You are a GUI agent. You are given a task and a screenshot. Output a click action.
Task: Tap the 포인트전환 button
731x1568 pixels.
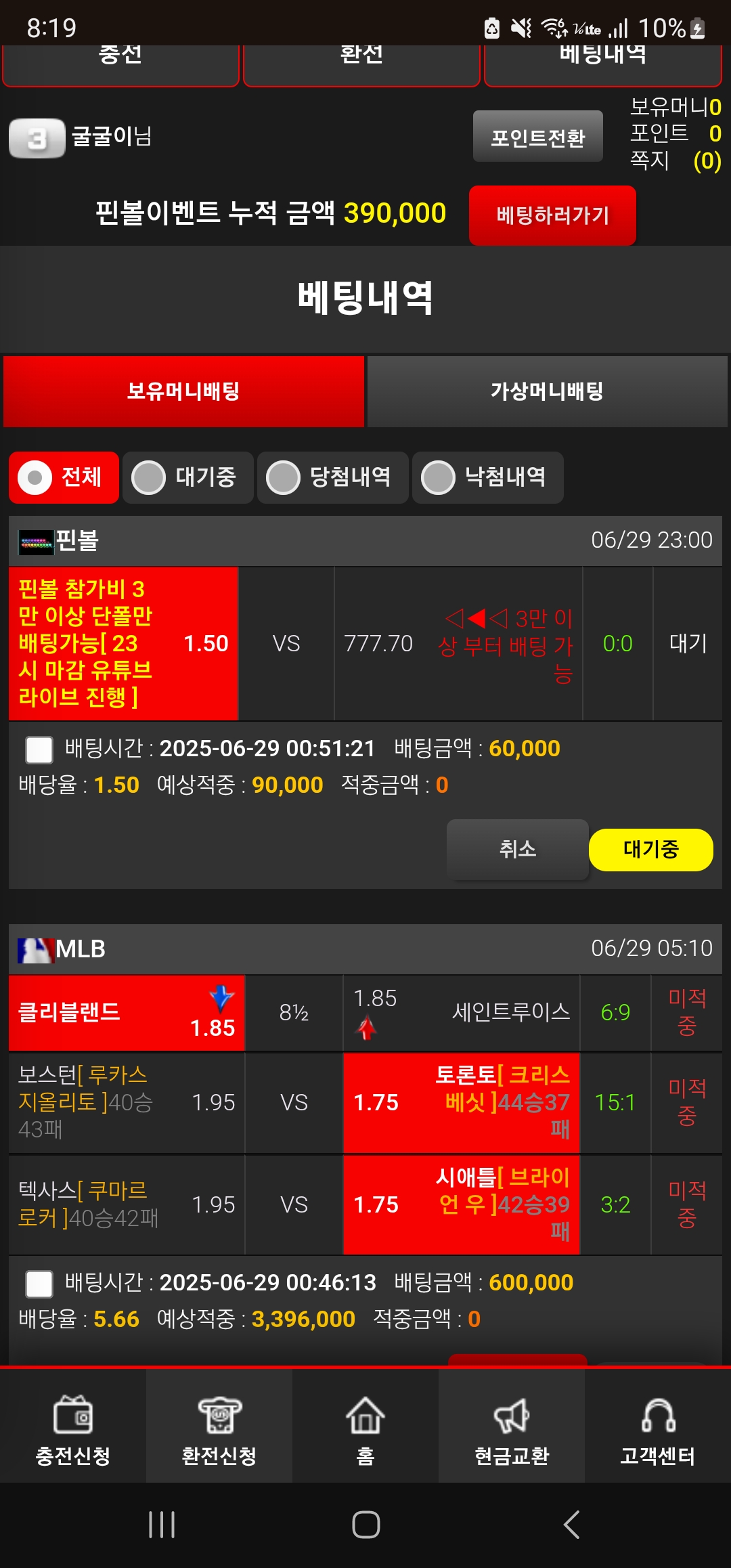coord(537,137)
